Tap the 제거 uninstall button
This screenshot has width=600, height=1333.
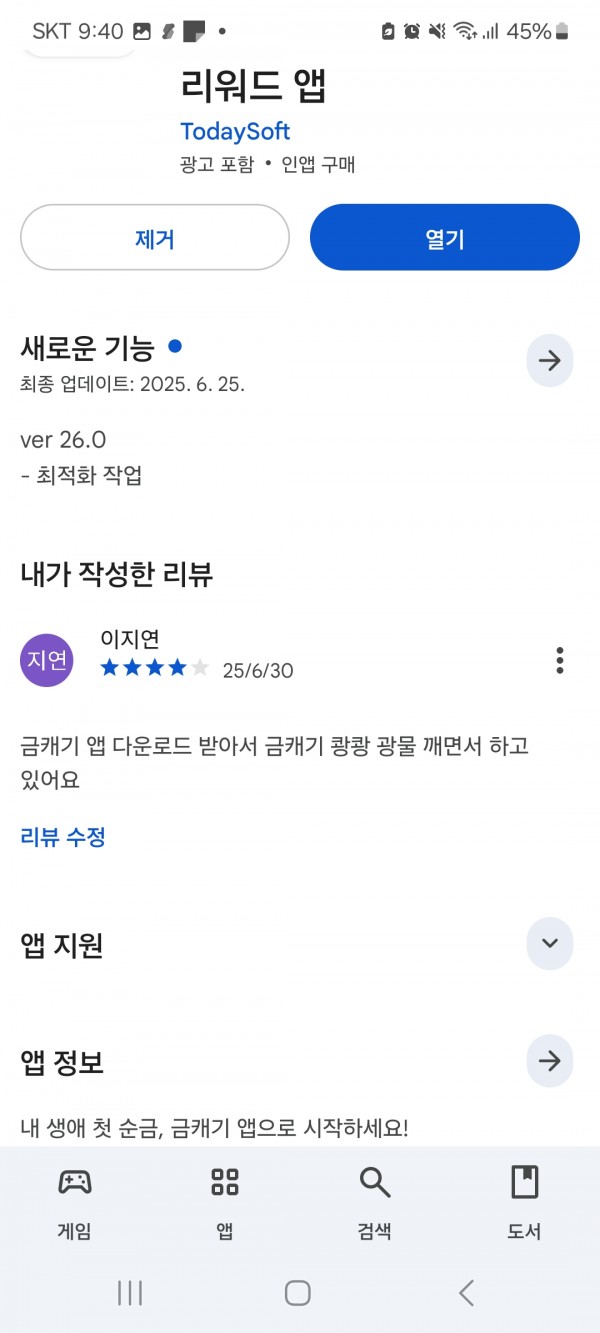(155, 238)
